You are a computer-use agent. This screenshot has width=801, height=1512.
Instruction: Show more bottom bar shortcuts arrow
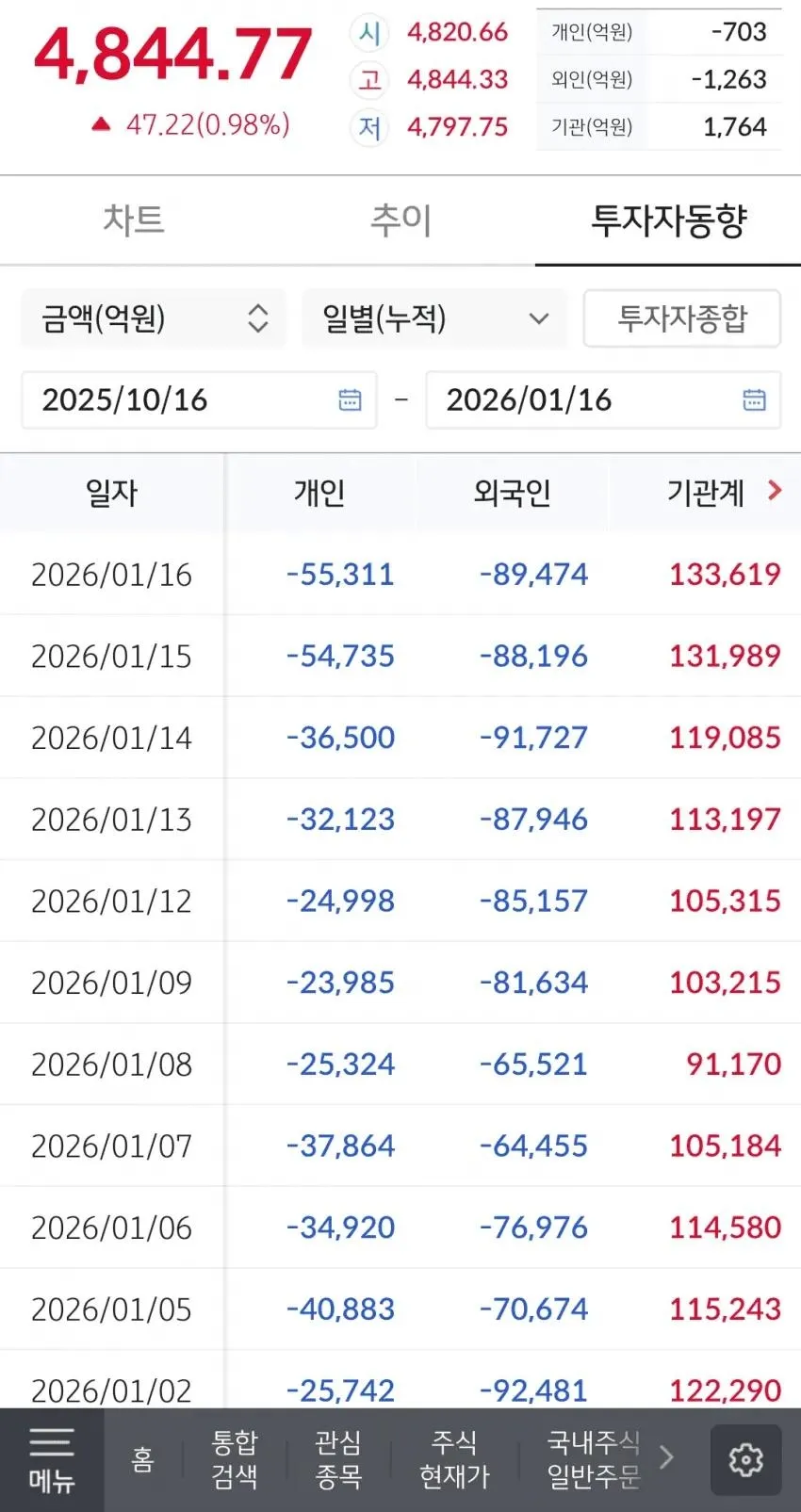coord(666,1458)
